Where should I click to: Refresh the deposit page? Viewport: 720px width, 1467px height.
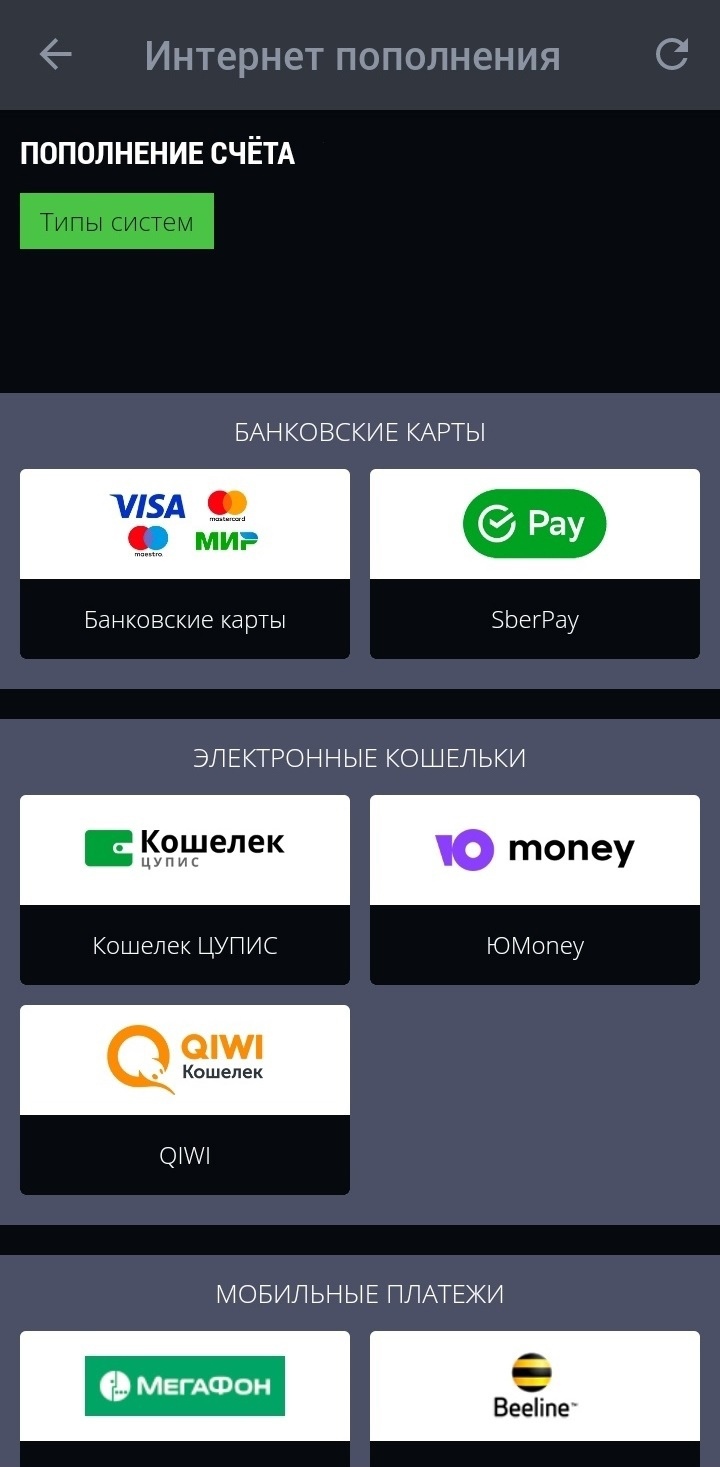coord(672,55)
